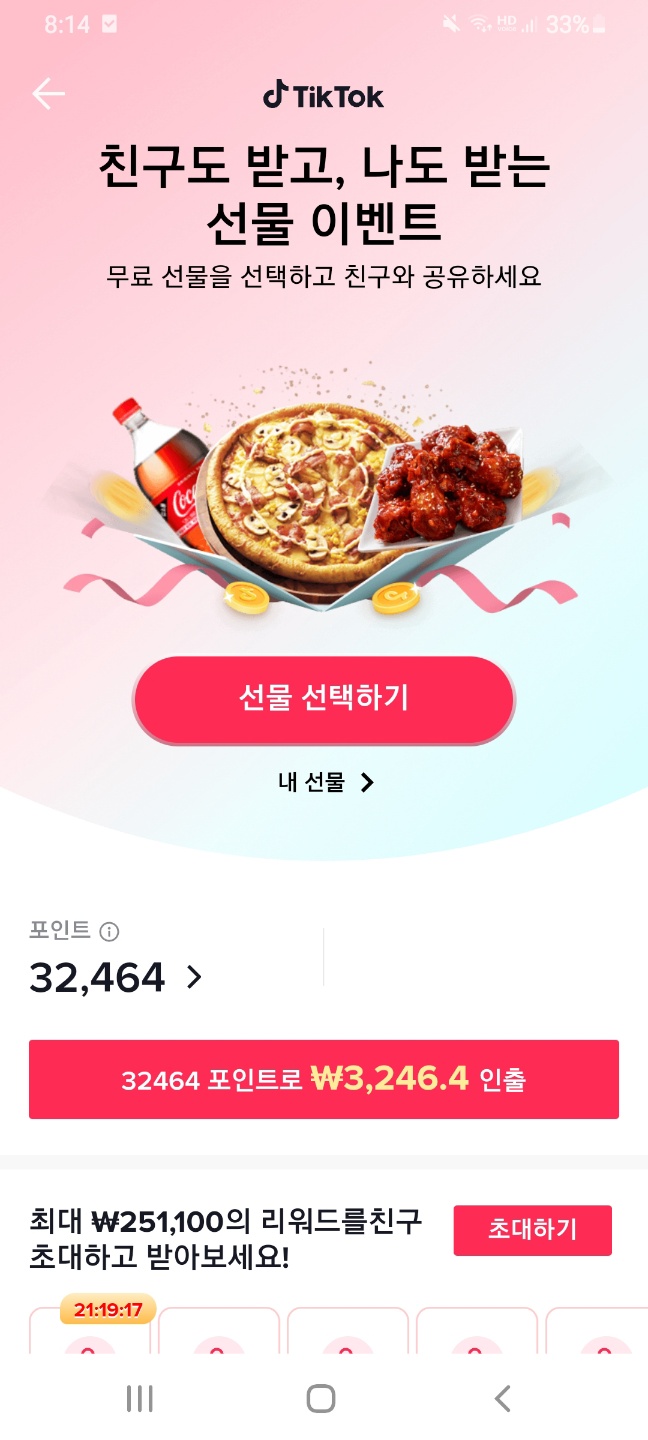Open recent apps from navigation bar
The height and width of the screenshot is (1440, 648).
(x=140, y=1398)
